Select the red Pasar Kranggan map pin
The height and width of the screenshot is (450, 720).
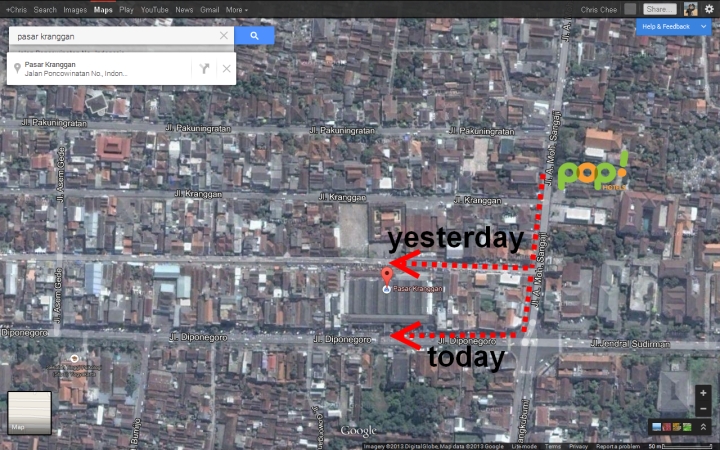[387, 275]
